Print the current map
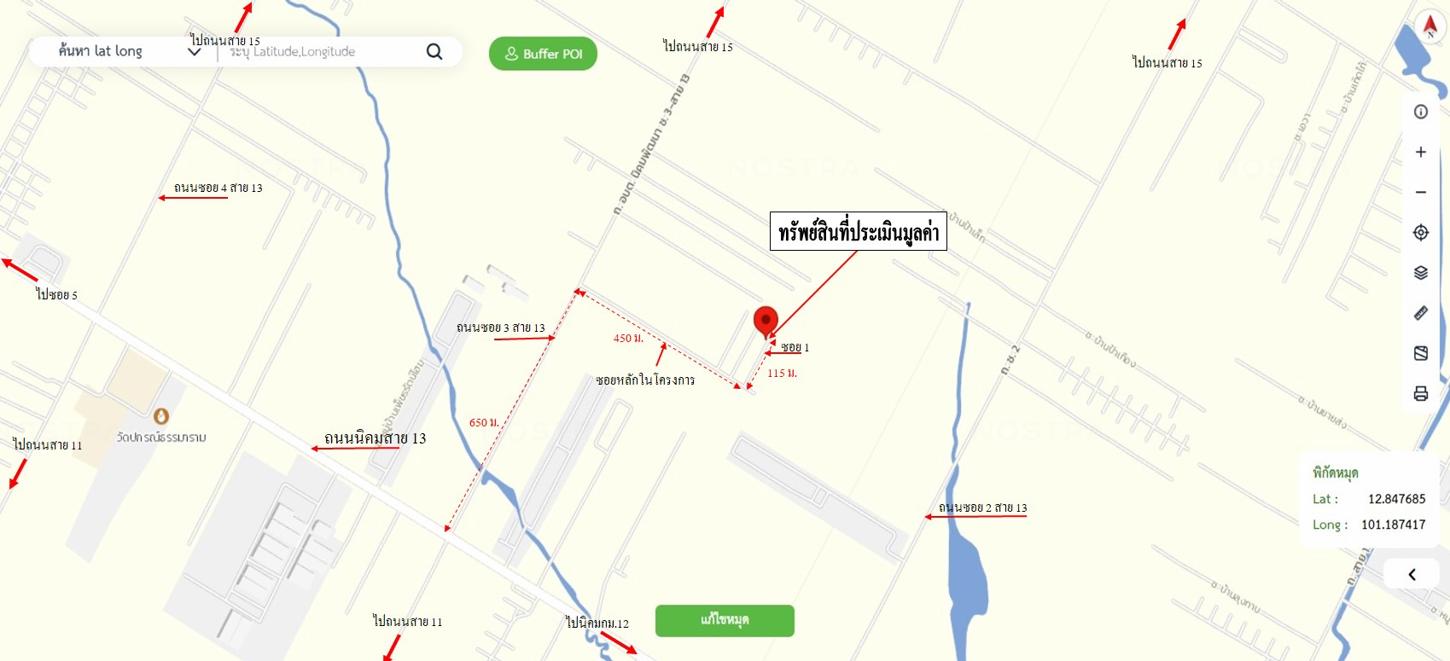The image size is (1450, 661). 1421,393
